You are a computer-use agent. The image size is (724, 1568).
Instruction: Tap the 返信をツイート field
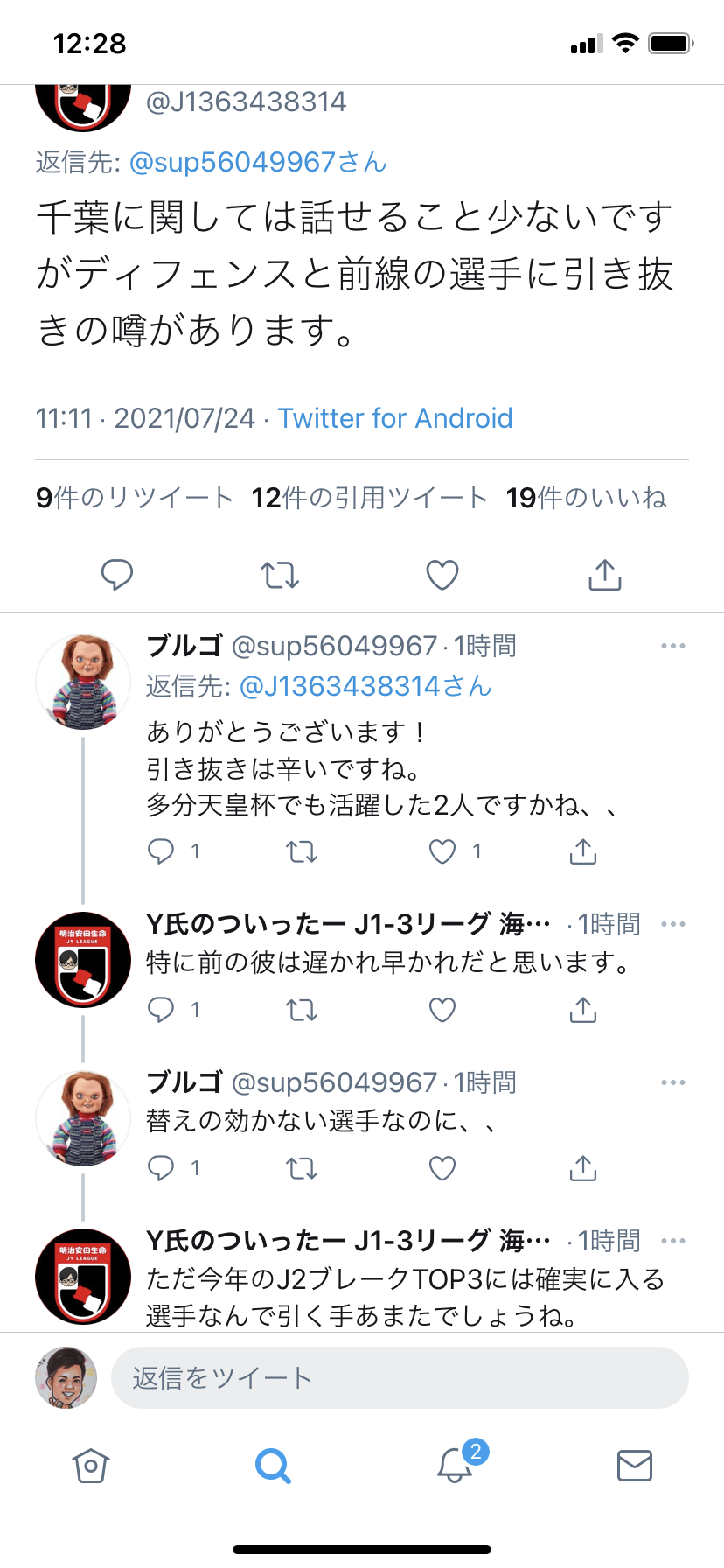coord(400,1378)
